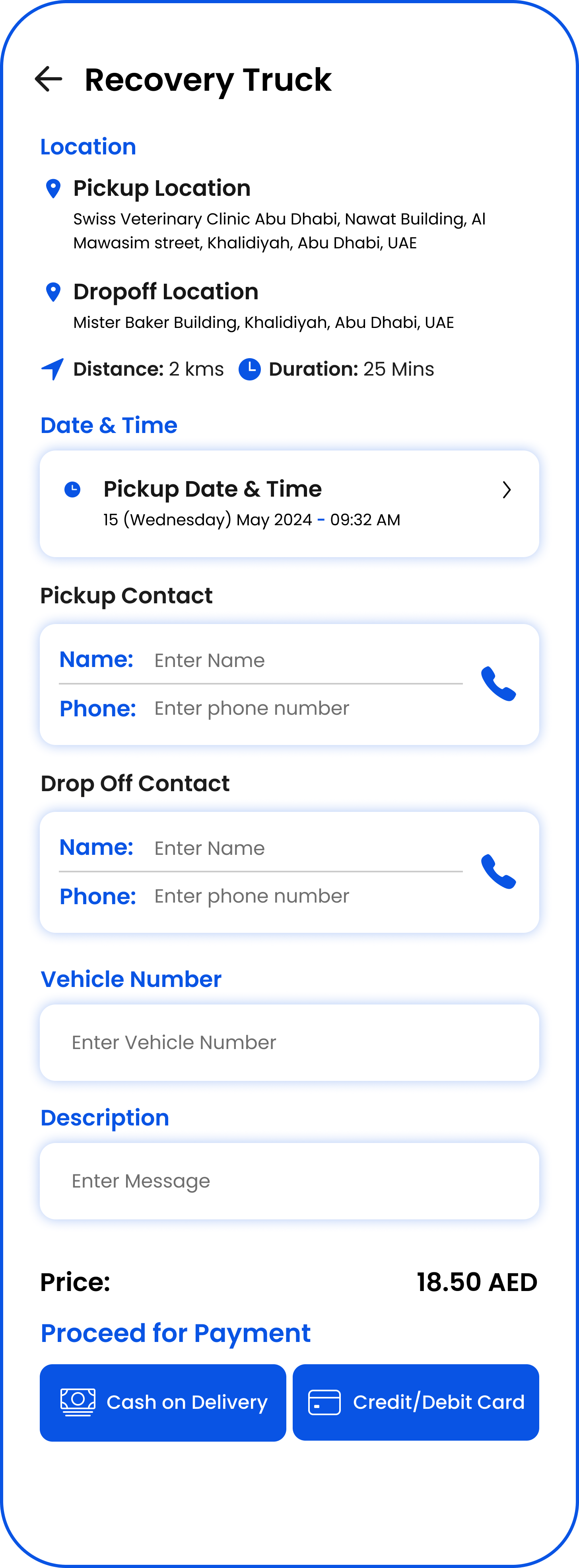Select the Enter Vehicle Number field
The image size is (579, 1568).
click(x=289, y=1043)
